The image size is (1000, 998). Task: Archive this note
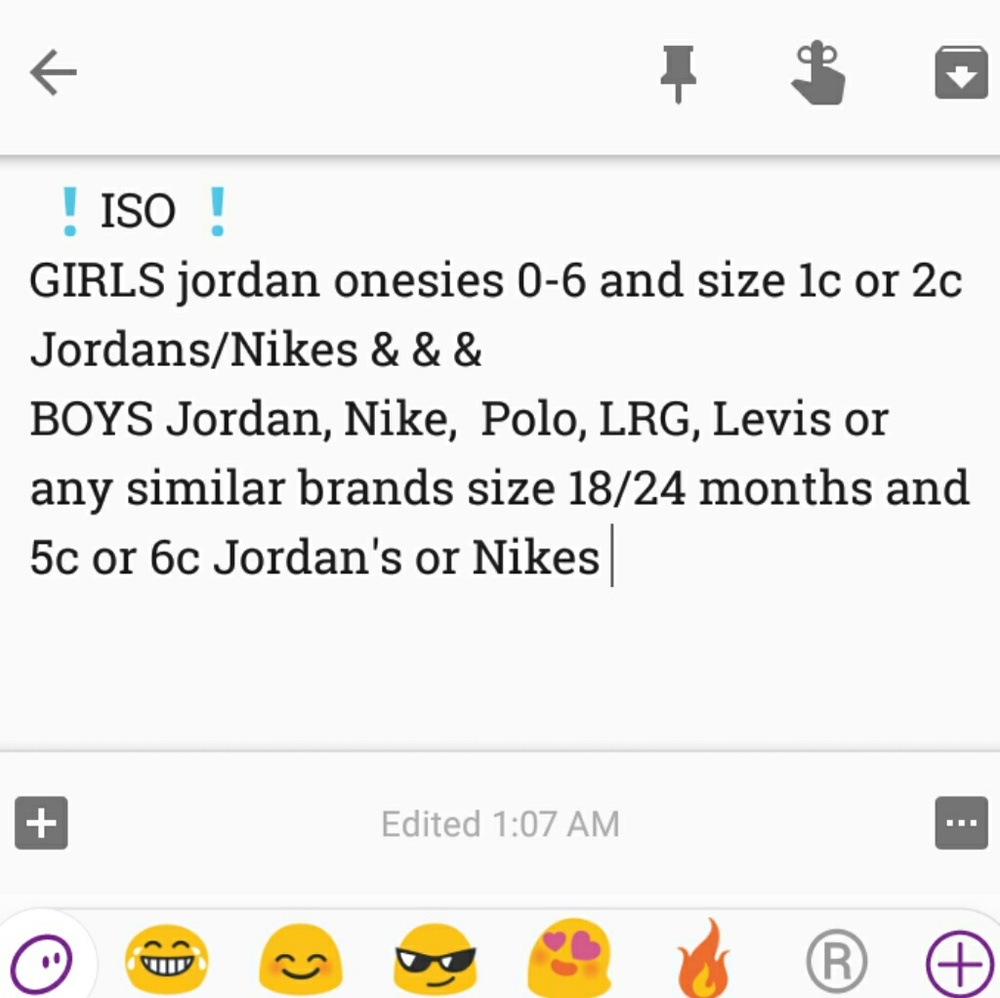click(960, 73)
